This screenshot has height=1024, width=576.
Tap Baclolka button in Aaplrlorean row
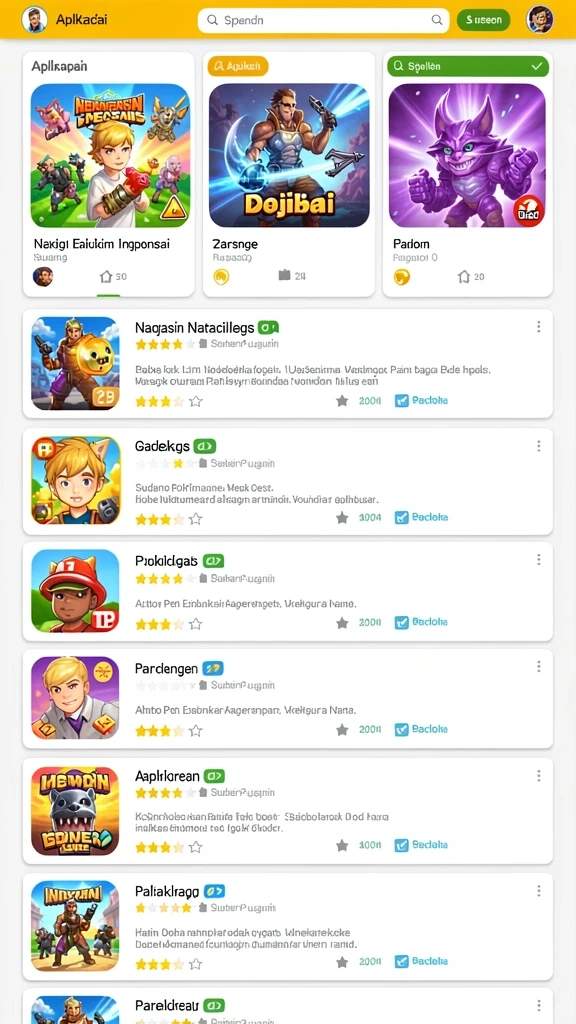pyautogui.click(x=421, y=845)
